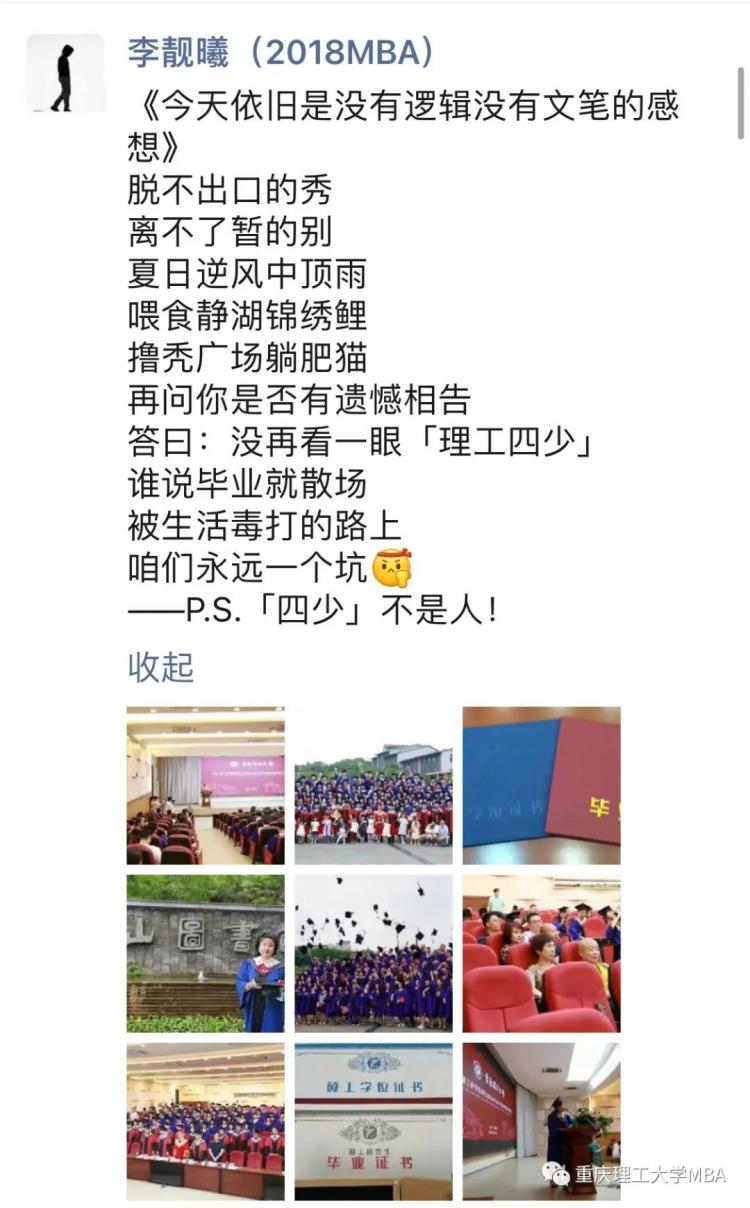View the 硕士学位证书 certificate covers photo
This screenshot has height=1208, width=750.
pyautogui.click(x=373, y=1121)
